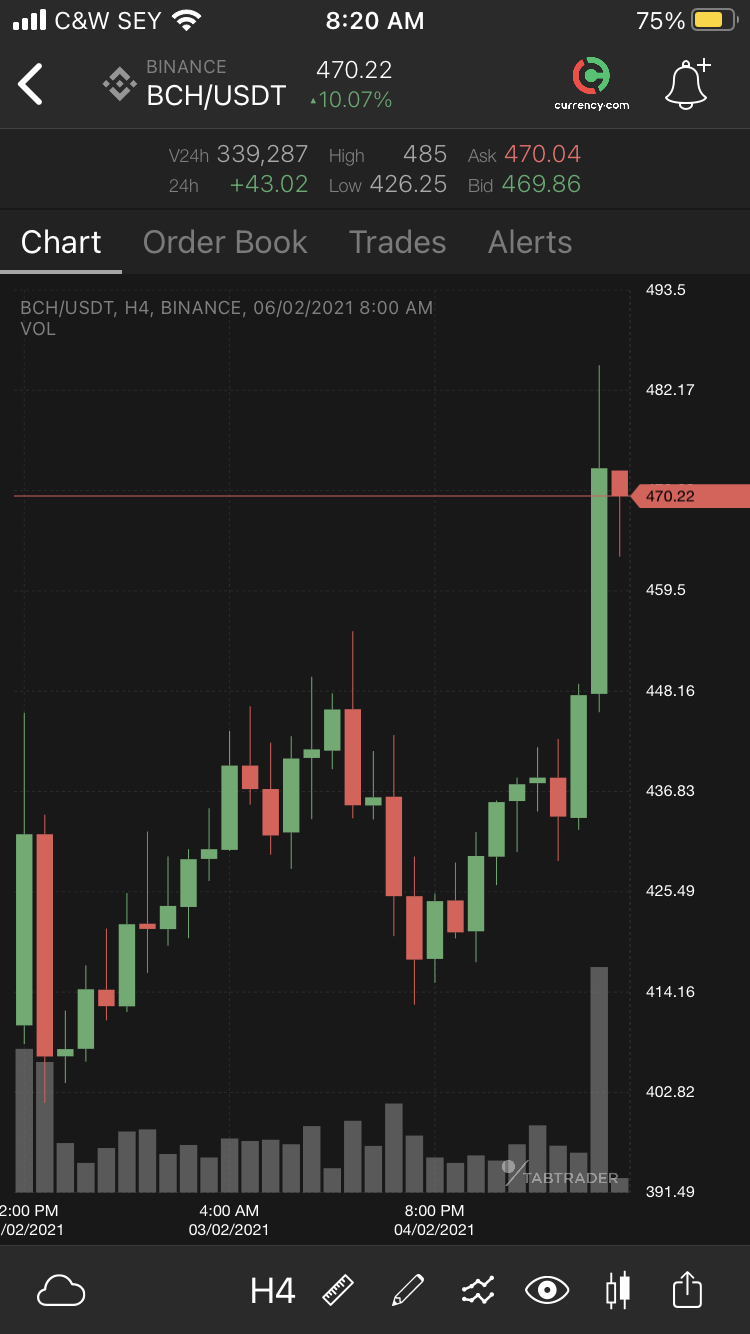Open the pencil drawing tool
Viewport: 750px width, 1334px height.
tap(408, 1290)
